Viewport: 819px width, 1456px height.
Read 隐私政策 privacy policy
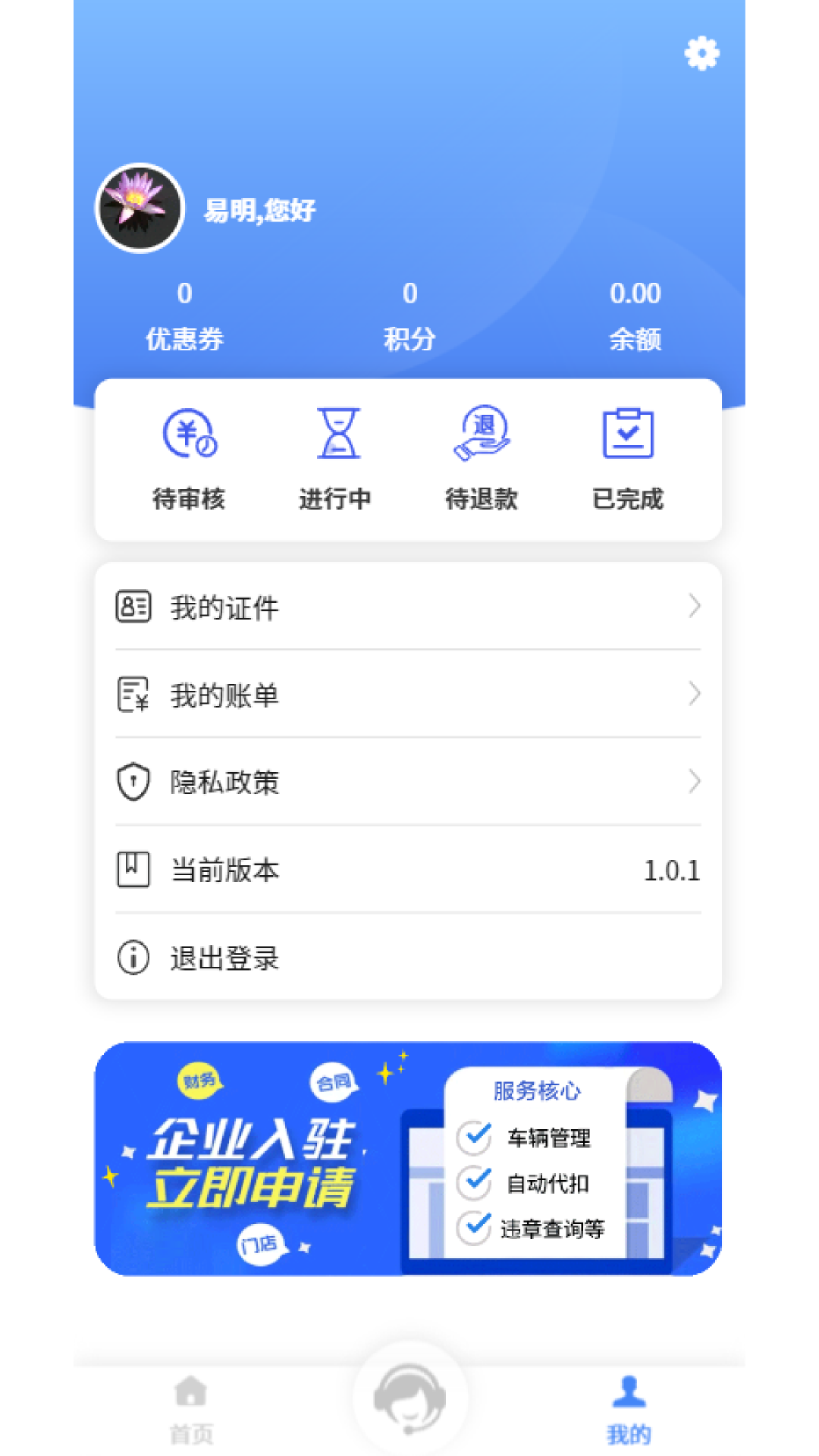point(408,782)
